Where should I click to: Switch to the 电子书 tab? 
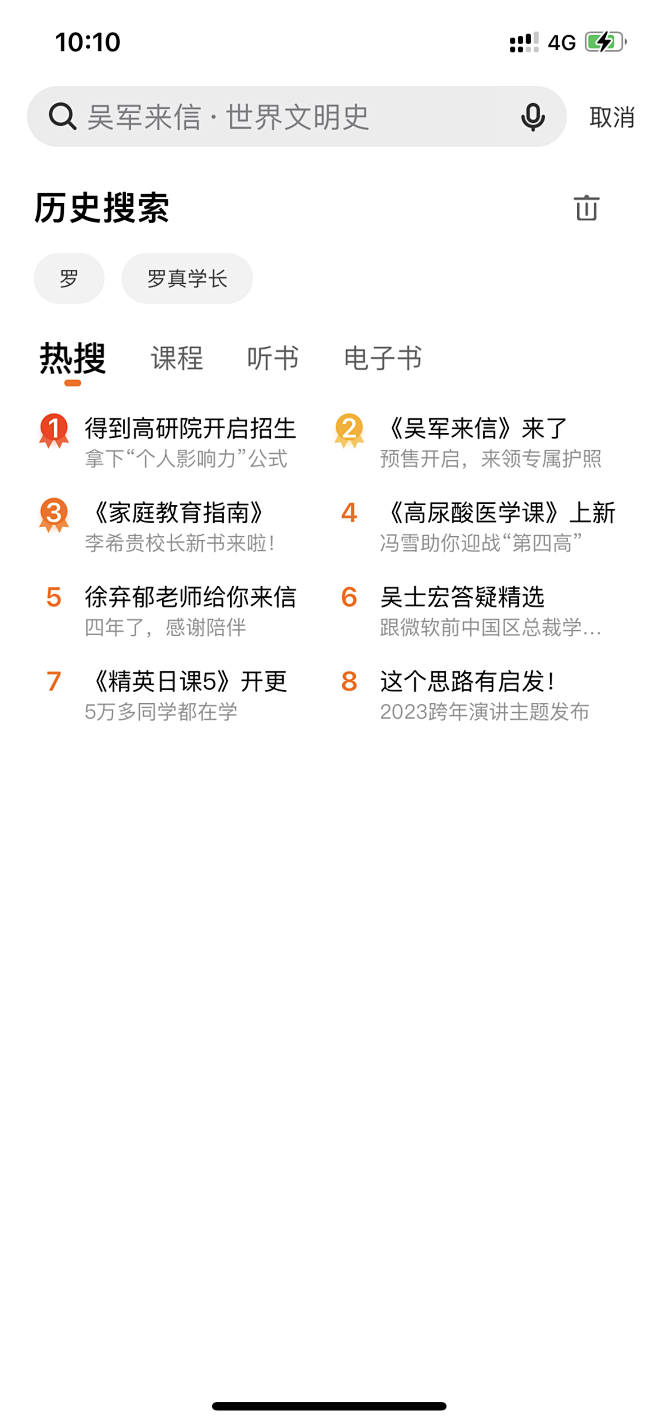point(383,358)
